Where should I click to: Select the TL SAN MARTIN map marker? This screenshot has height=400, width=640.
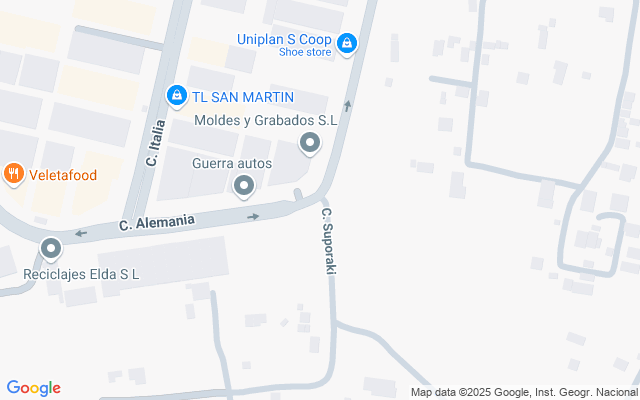point(176,95)
